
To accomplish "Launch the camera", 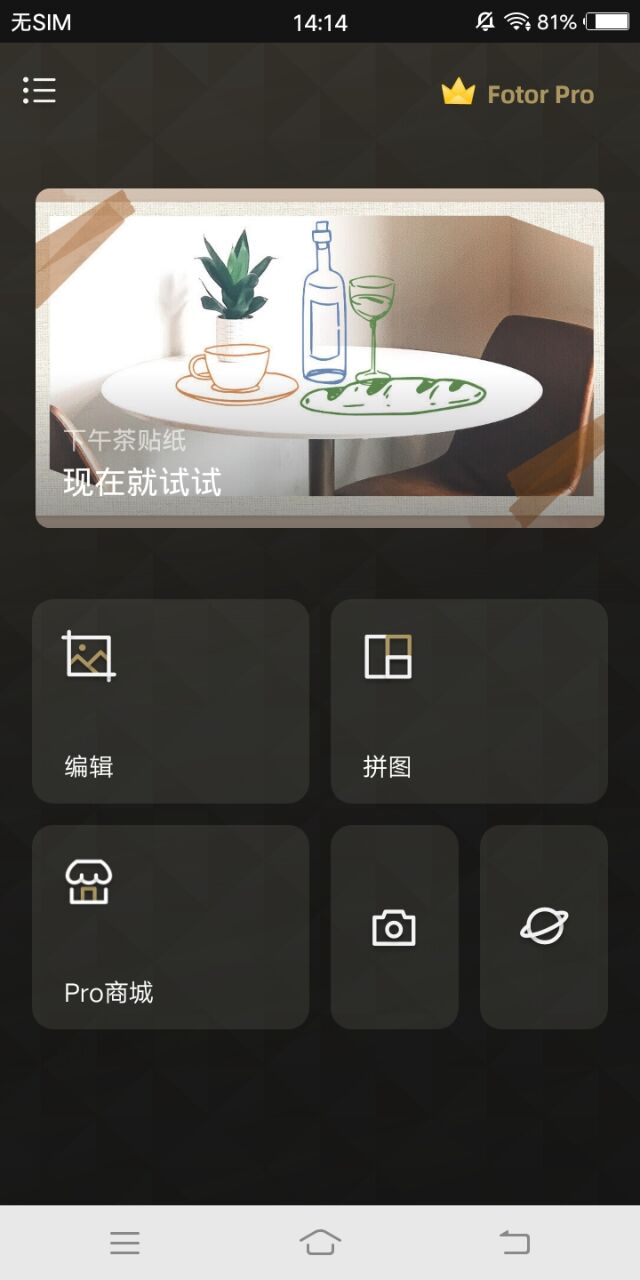I will pos(394,927).
